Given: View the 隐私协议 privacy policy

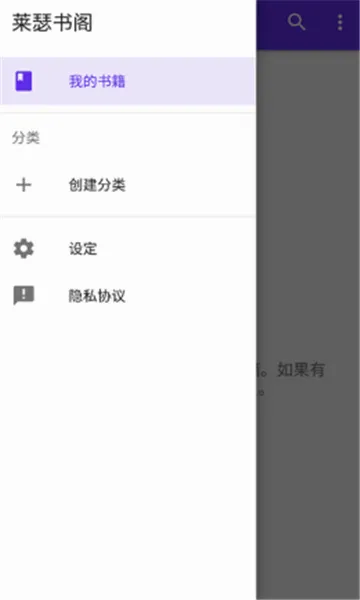Looking at the screenshot, I should [127, 295].
